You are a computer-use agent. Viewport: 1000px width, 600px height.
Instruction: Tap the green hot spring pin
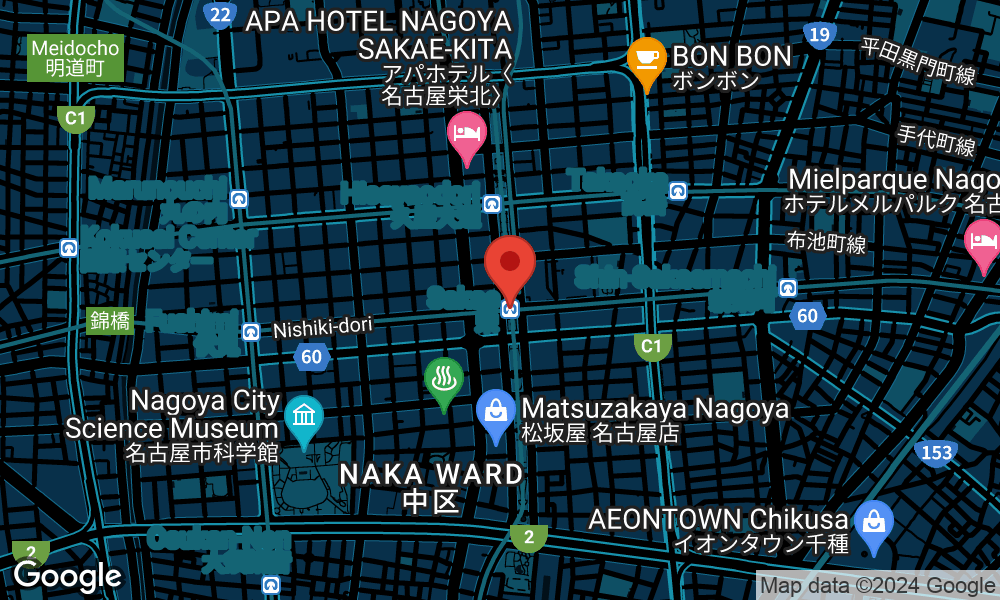pos(444,381)
